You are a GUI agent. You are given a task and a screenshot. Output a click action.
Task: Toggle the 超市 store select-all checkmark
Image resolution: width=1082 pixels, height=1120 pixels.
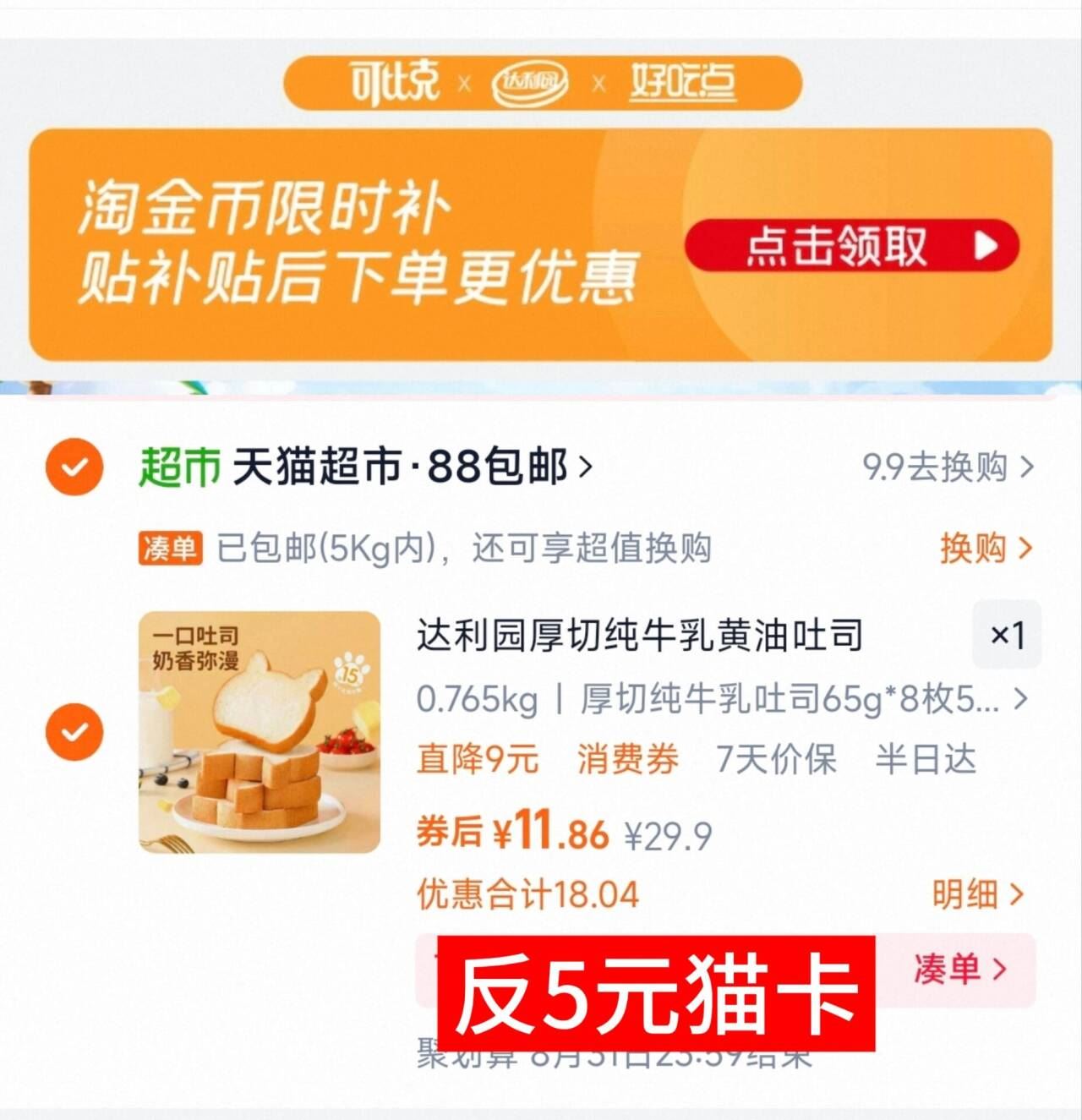tap(74, 466)
